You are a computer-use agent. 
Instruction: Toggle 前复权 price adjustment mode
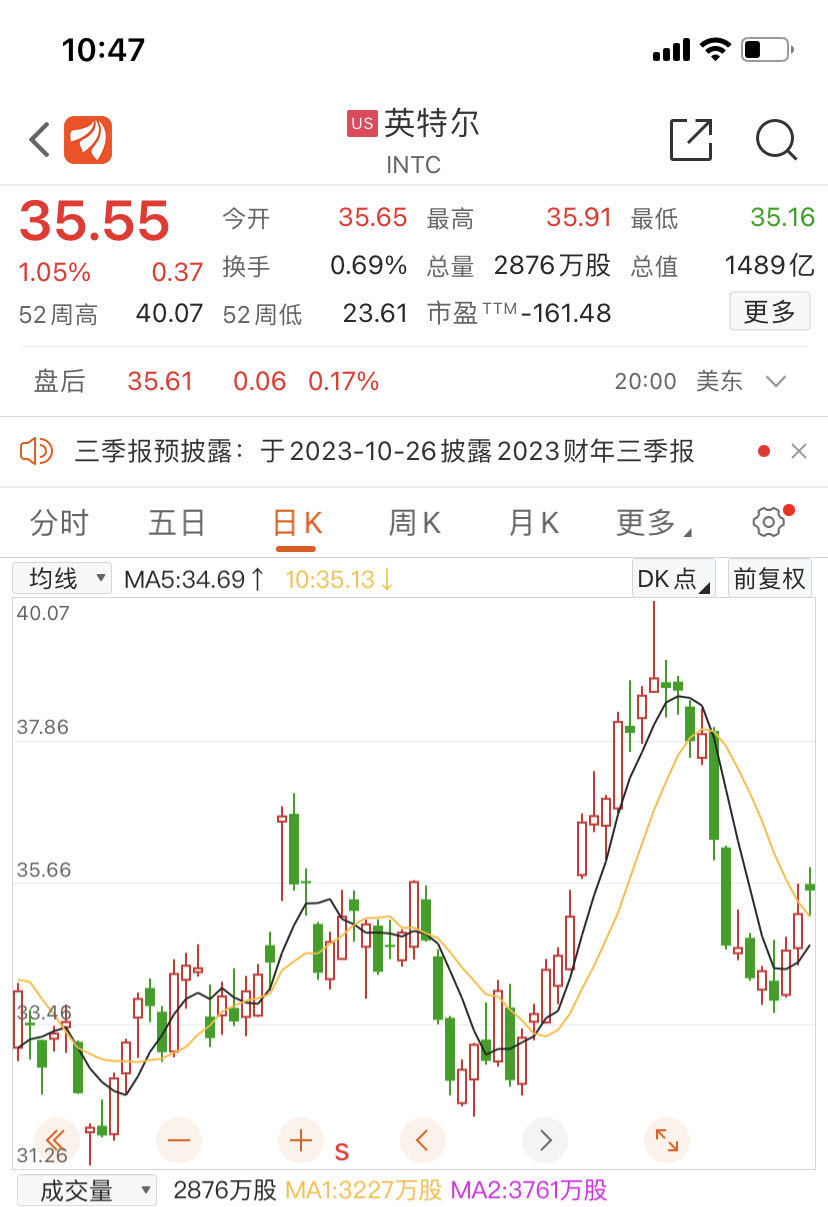tap(769, 578)
